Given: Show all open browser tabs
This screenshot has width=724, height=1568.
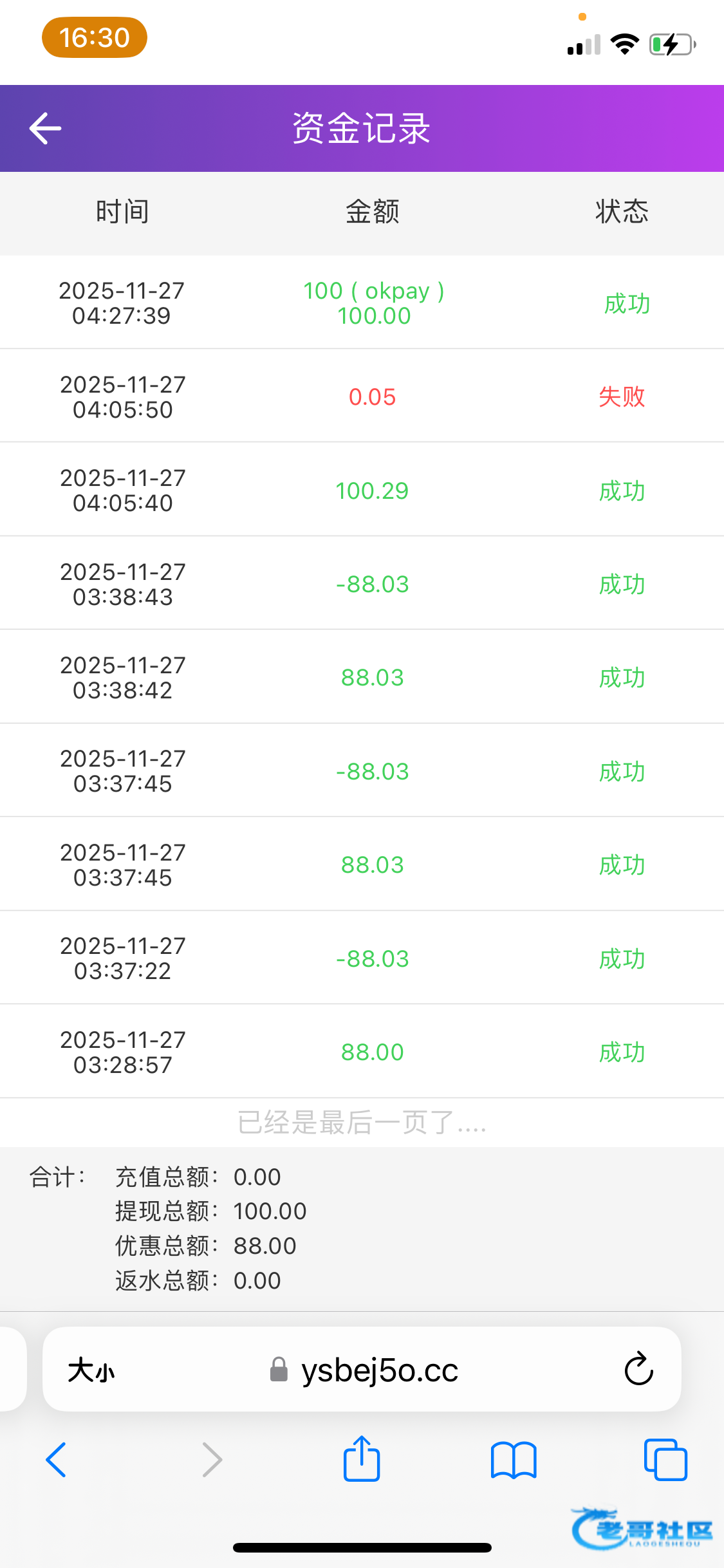Looking at the screenshot, I should tap(665, 1459).
